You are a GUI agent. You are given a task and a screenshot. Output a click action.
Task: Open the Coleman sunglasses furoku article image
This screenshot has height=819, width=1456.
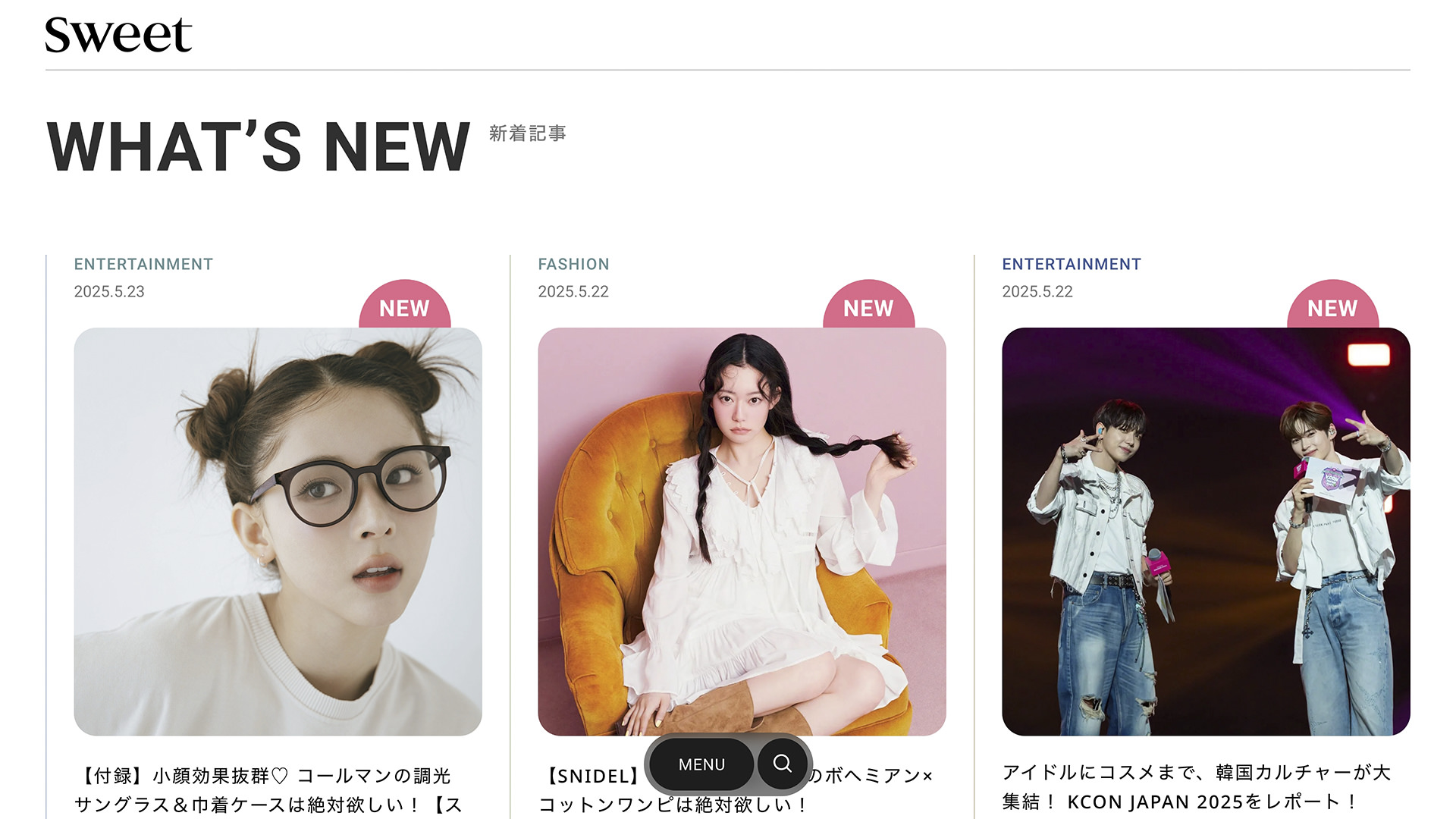coord(278,531)
